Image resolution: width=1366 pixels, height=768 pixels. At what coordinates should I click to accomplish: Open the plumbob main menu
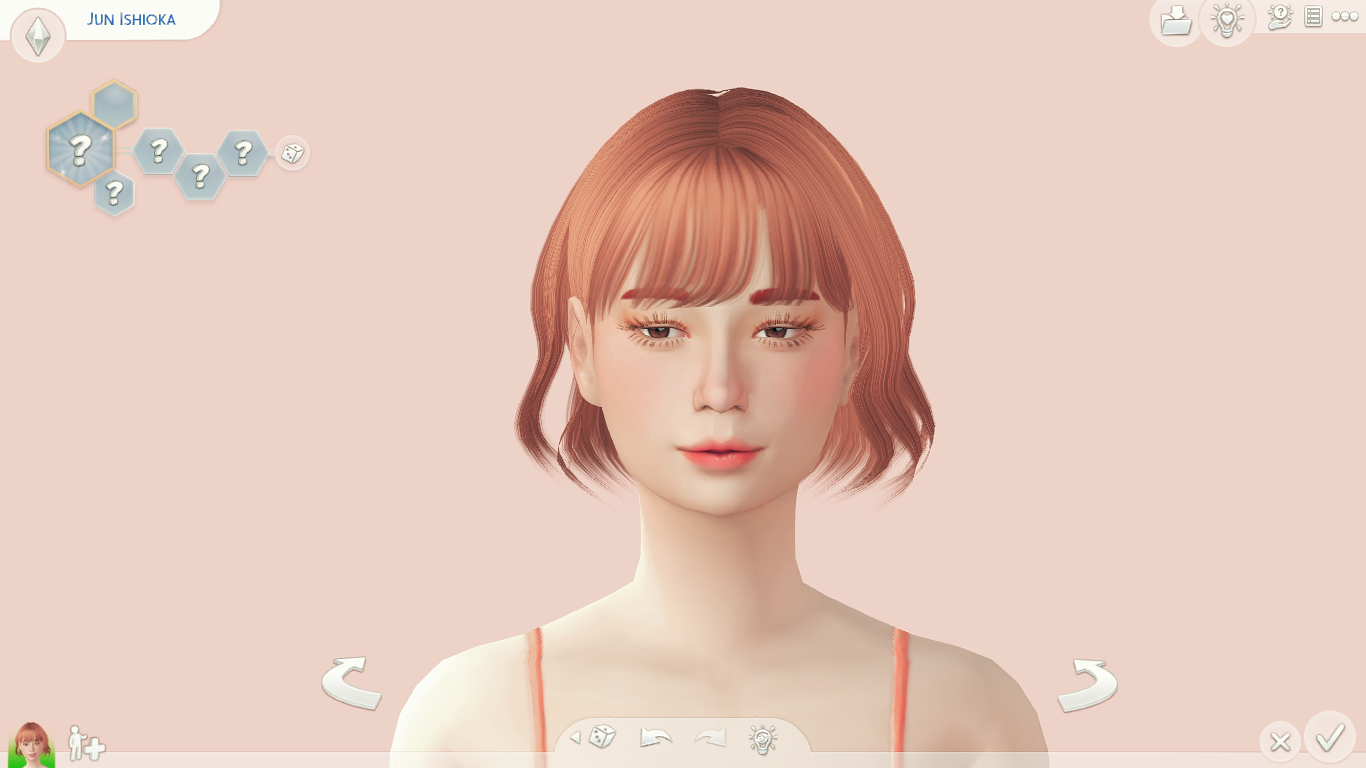(38, 36)
